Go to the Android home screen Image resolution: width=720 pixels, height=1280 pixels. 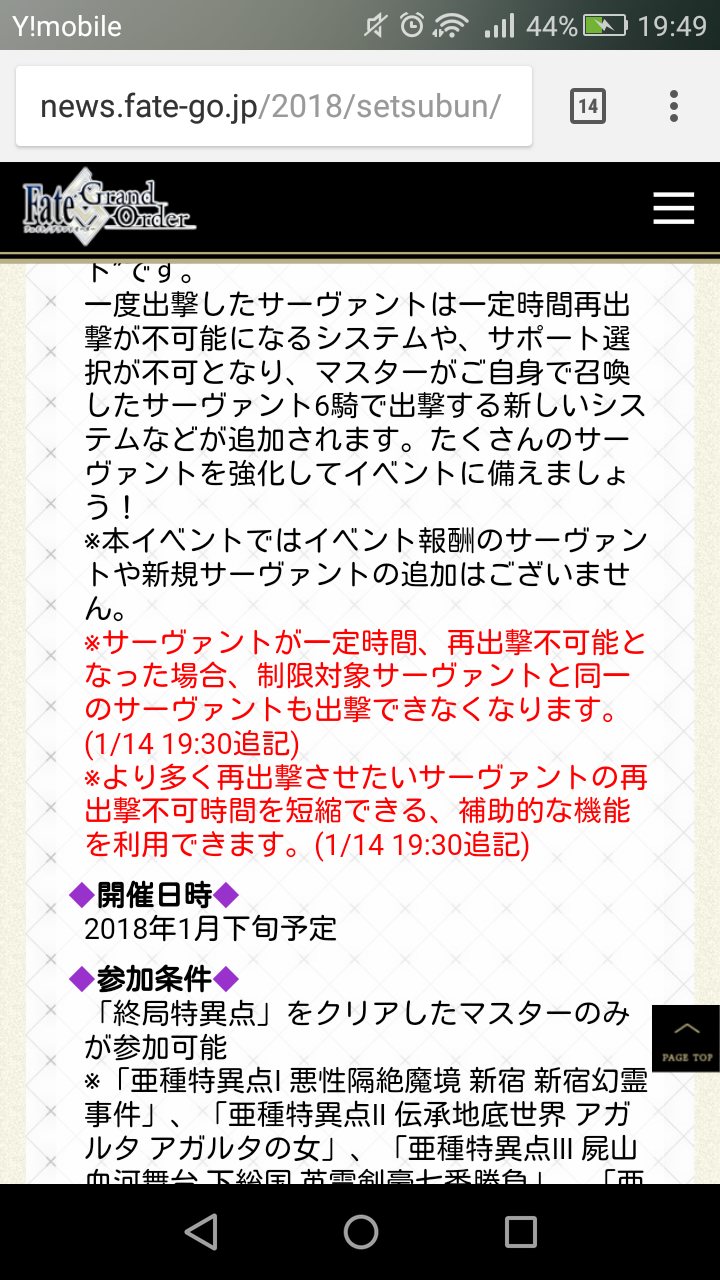point(360,1232)
